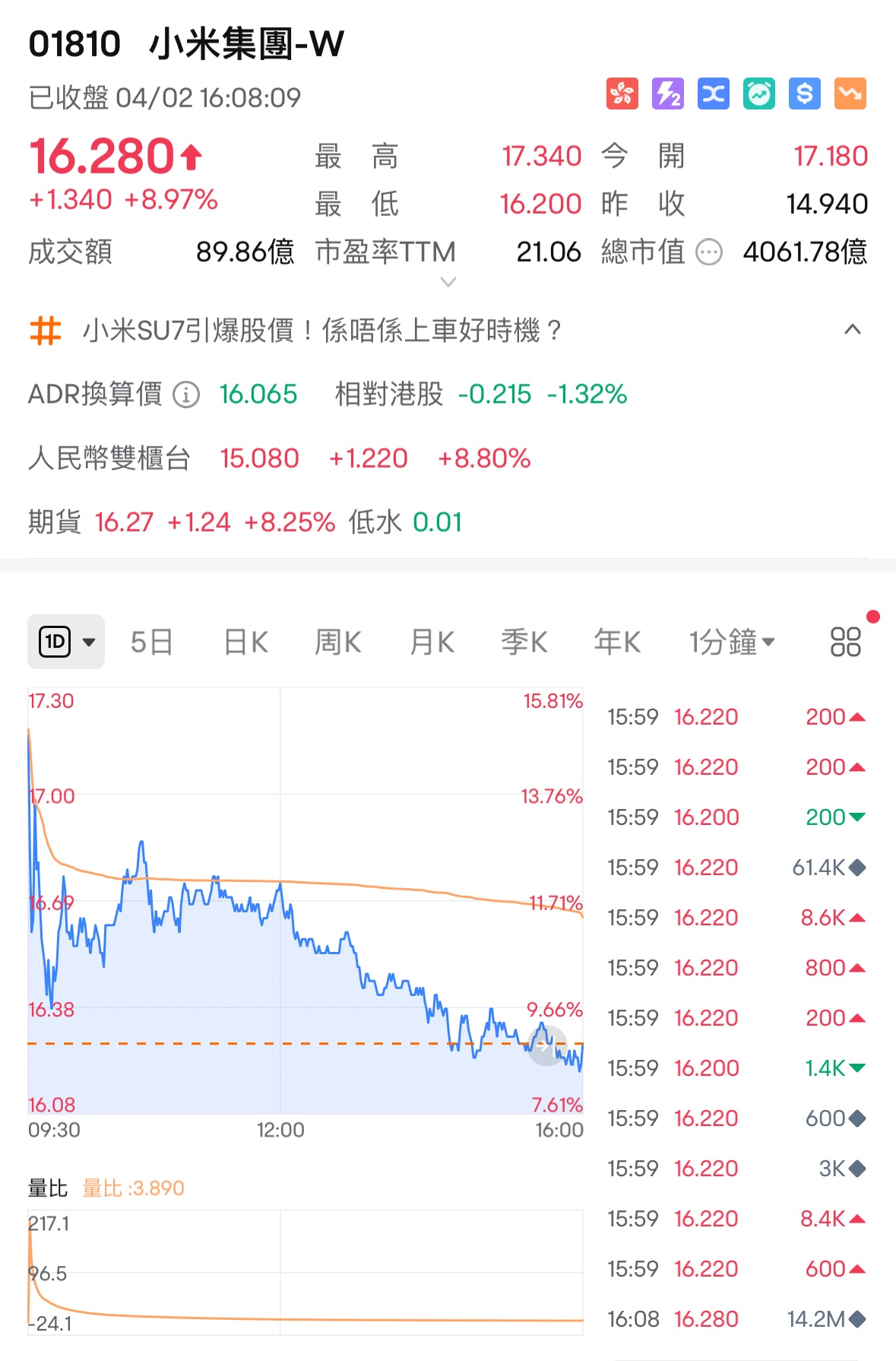Screen dimensions: 896x1361
Task: Open the chart grid layout icon
Action: (846, 641)
